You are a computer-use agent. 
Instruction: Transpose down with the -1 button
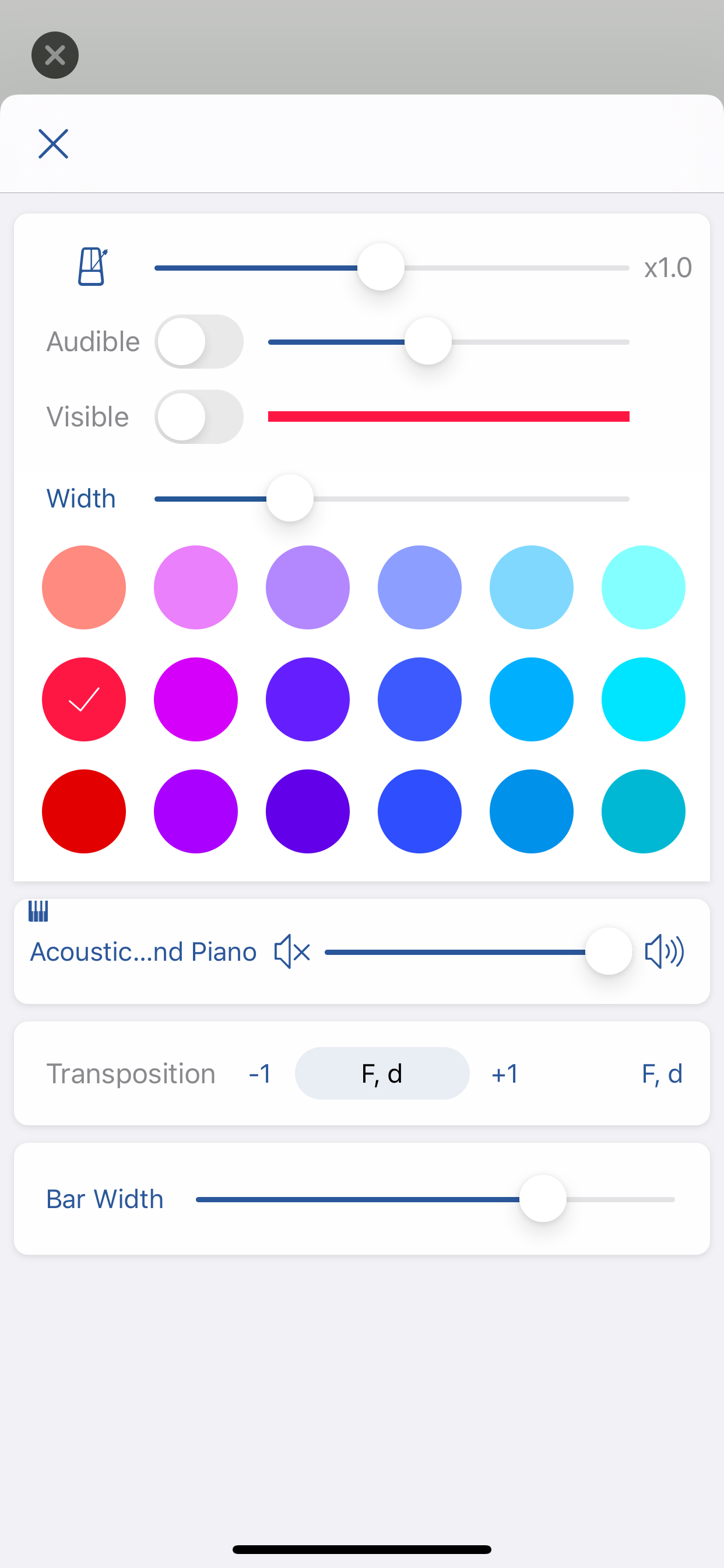[261, 1074]
